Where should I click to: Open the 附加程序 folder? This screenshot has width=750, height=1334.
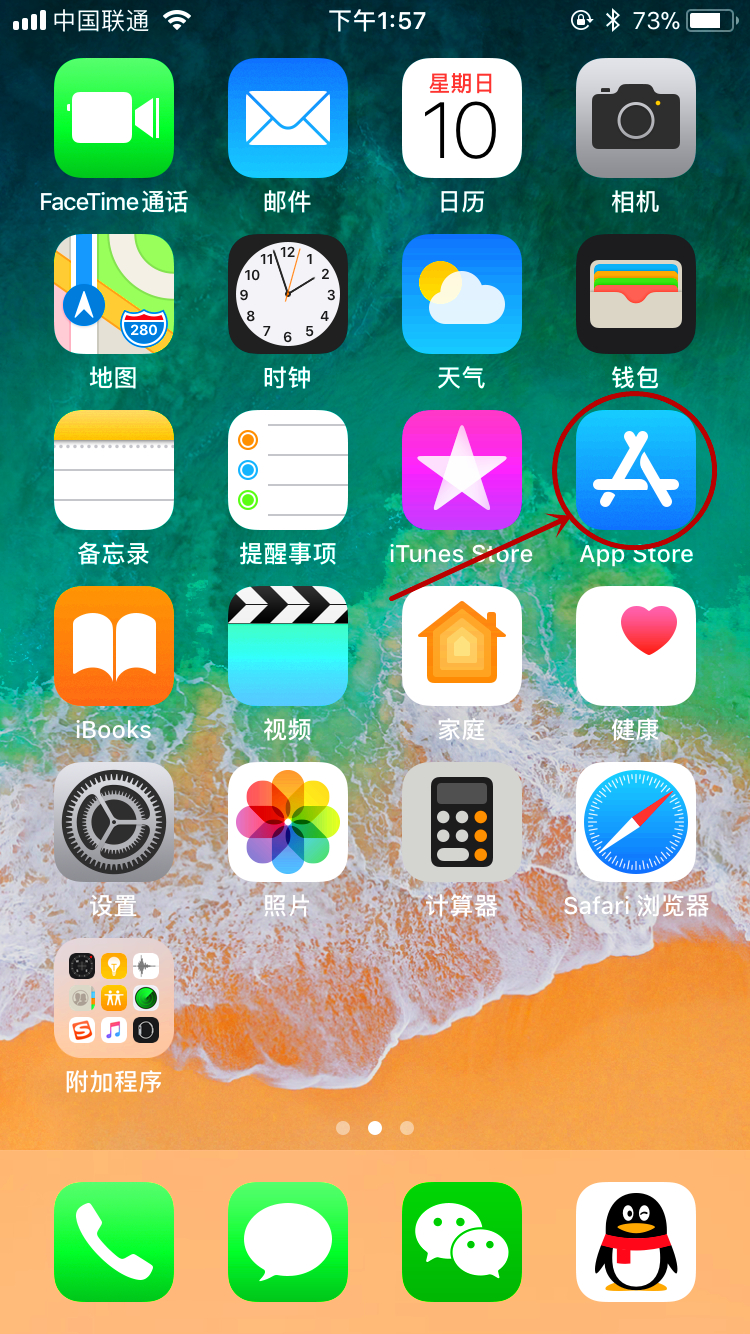pyautogui.click(x=114, y=998)
